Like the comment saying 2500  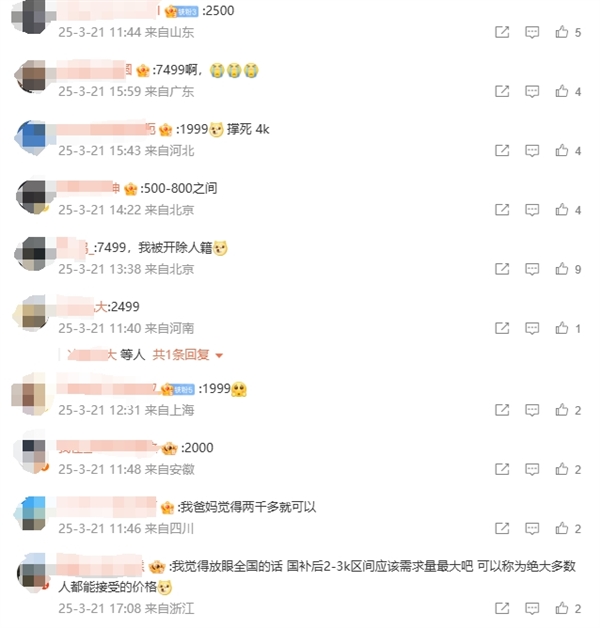pyautogui.click(x=561, y=32)
